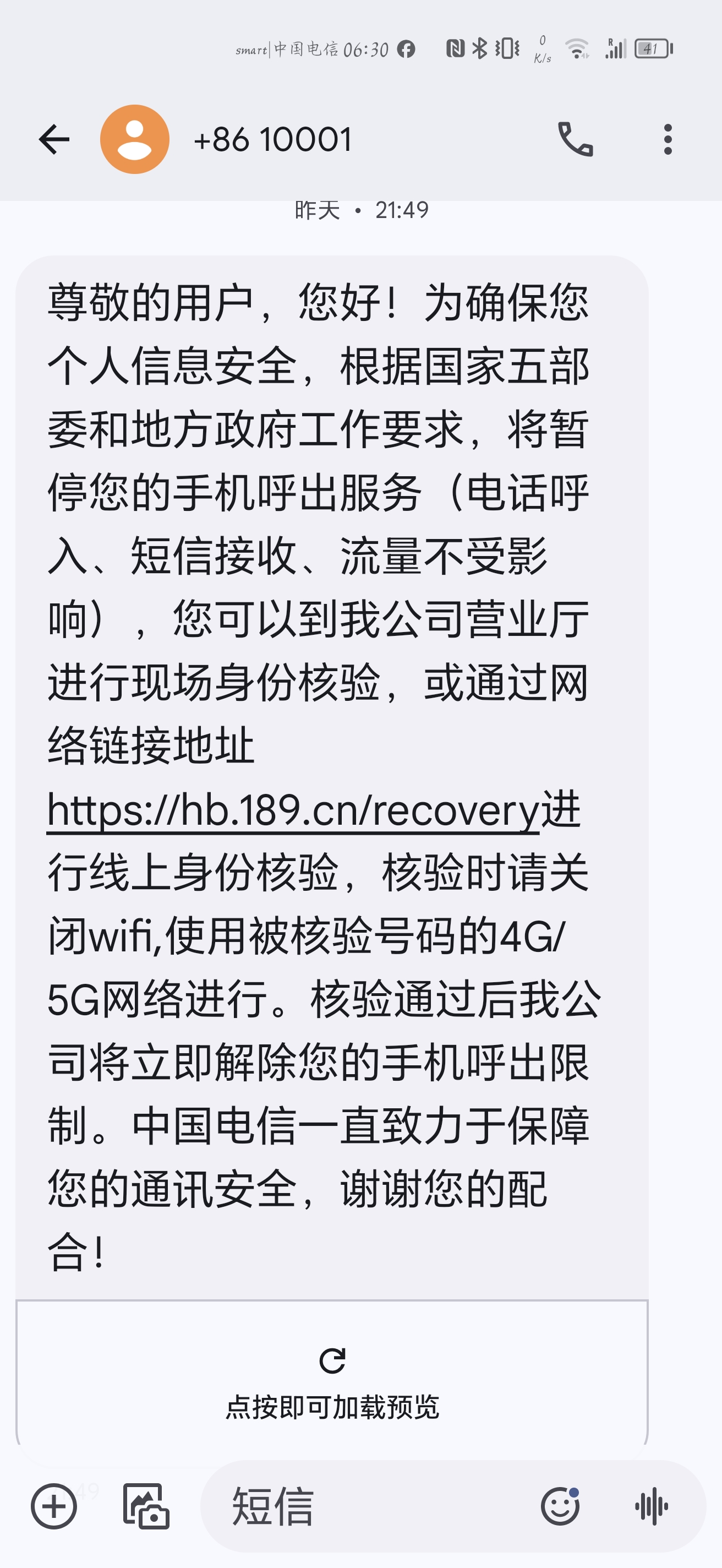Viewport: 722px width, 1568px height.
Task: Open contact avatar for +86 10001
Action: (x=134, y=139)
